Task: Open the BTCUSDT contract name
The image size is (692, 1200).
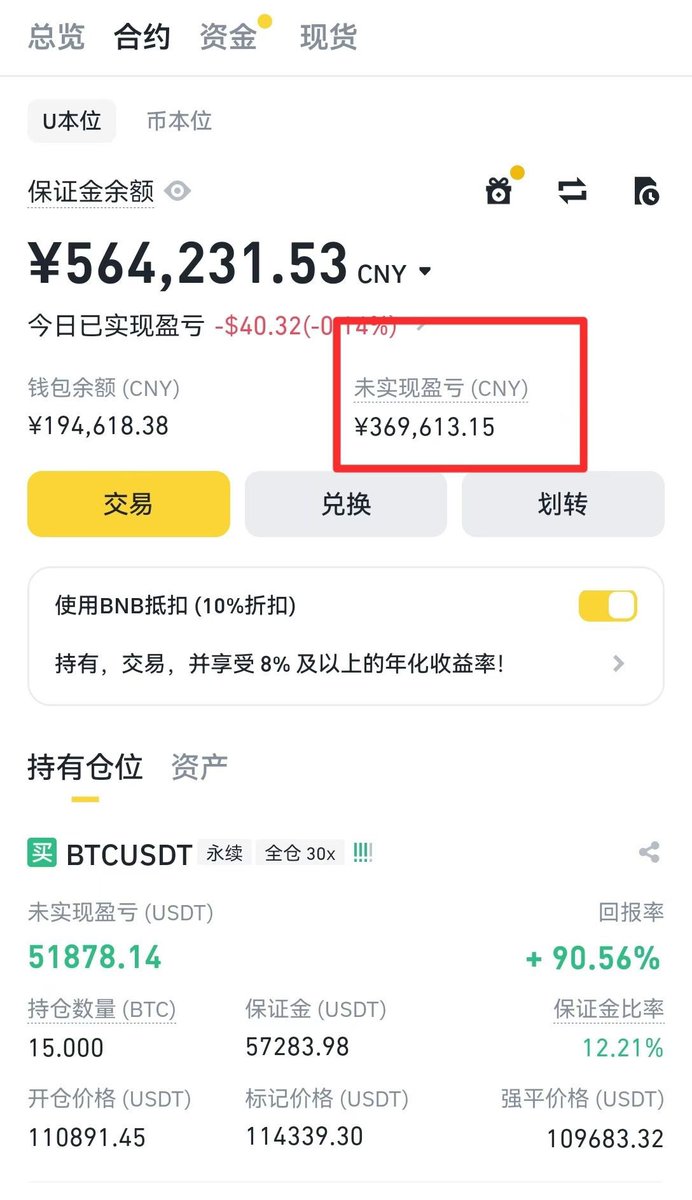Action: coord(128,855)
